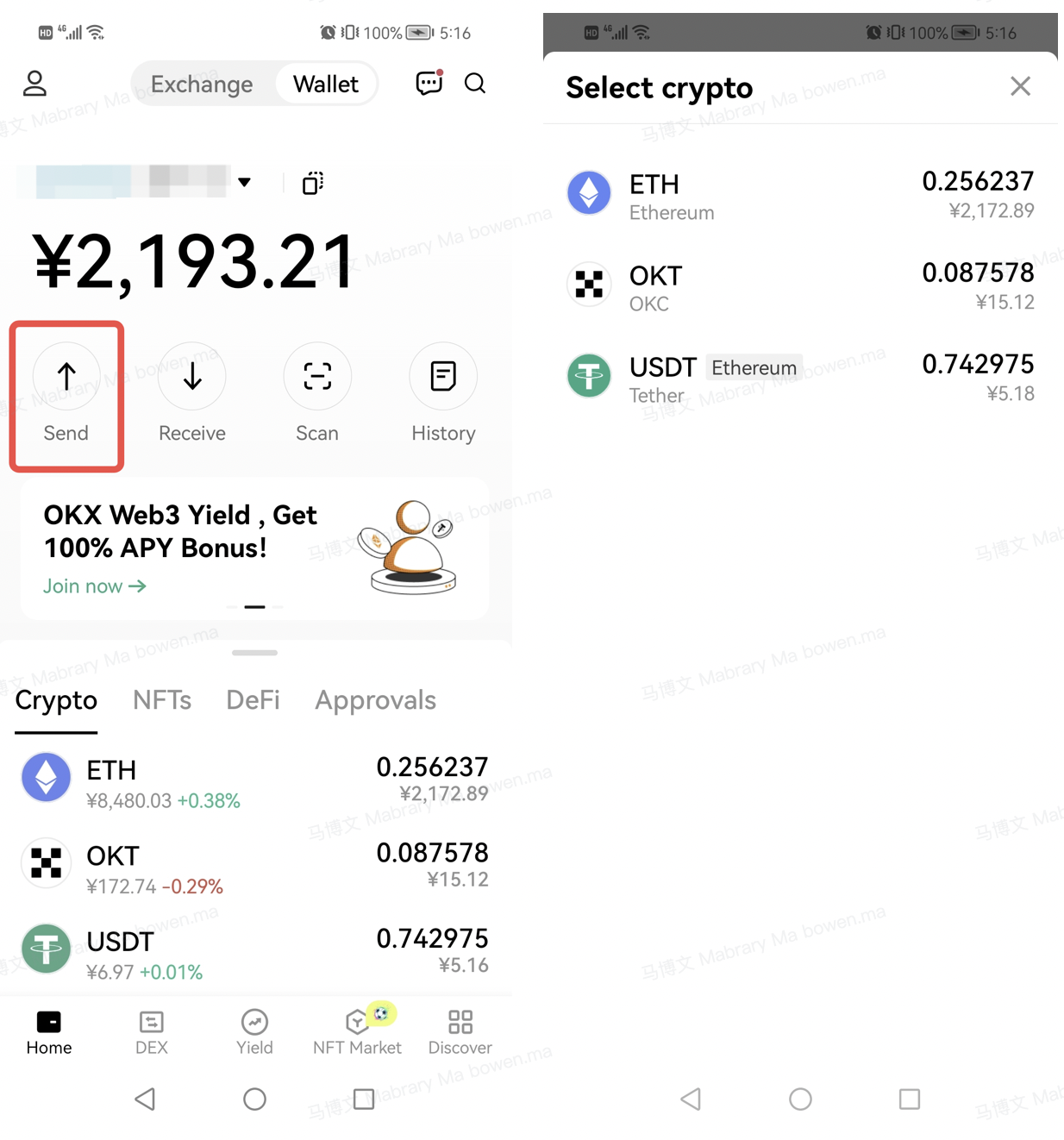The width and height of the screenshot is (1064, 1140).
Task: Switch to the DeFi tab
Action: click(x=253, y=700)
